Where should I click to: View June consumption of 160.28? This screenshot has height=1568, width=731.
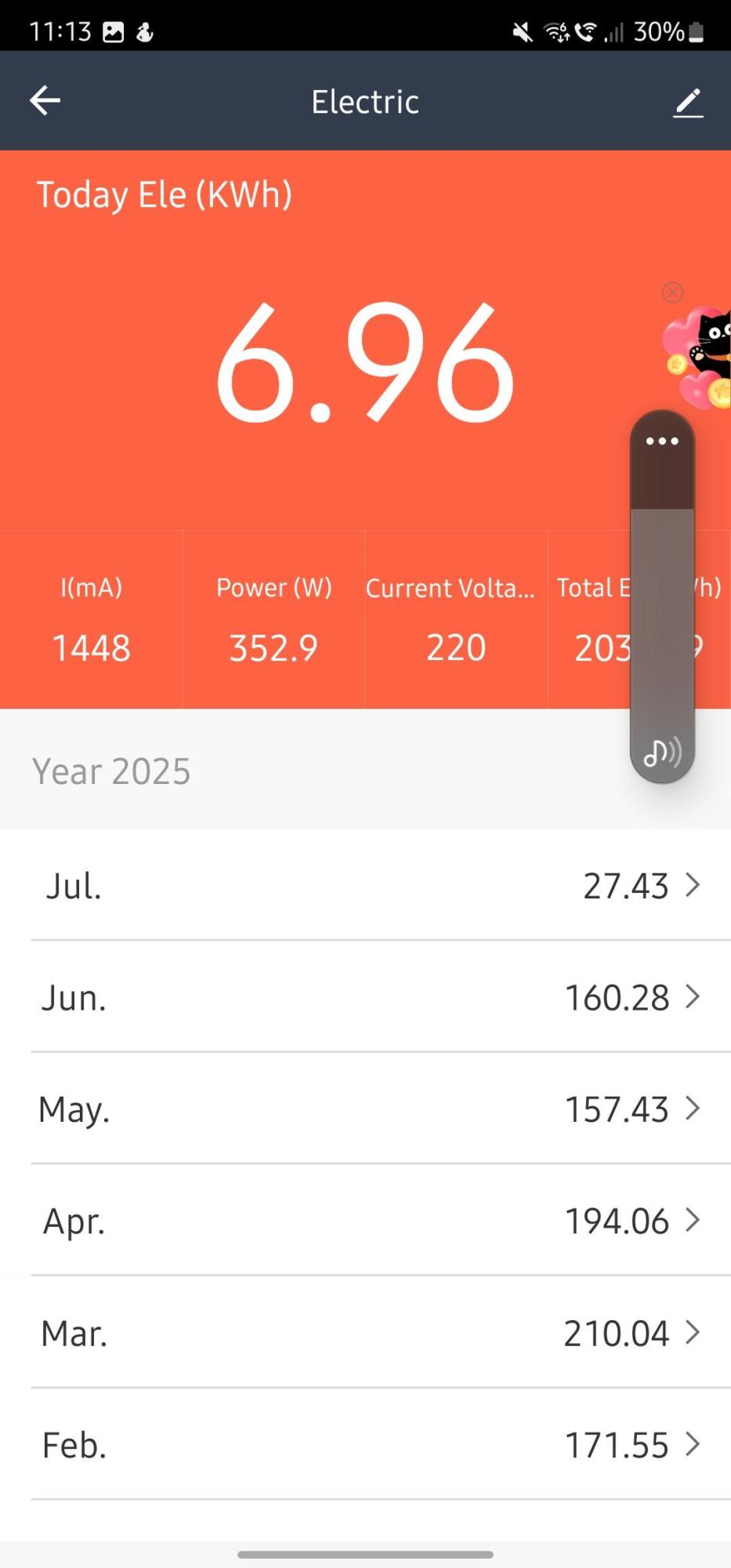tap(365, 997)
